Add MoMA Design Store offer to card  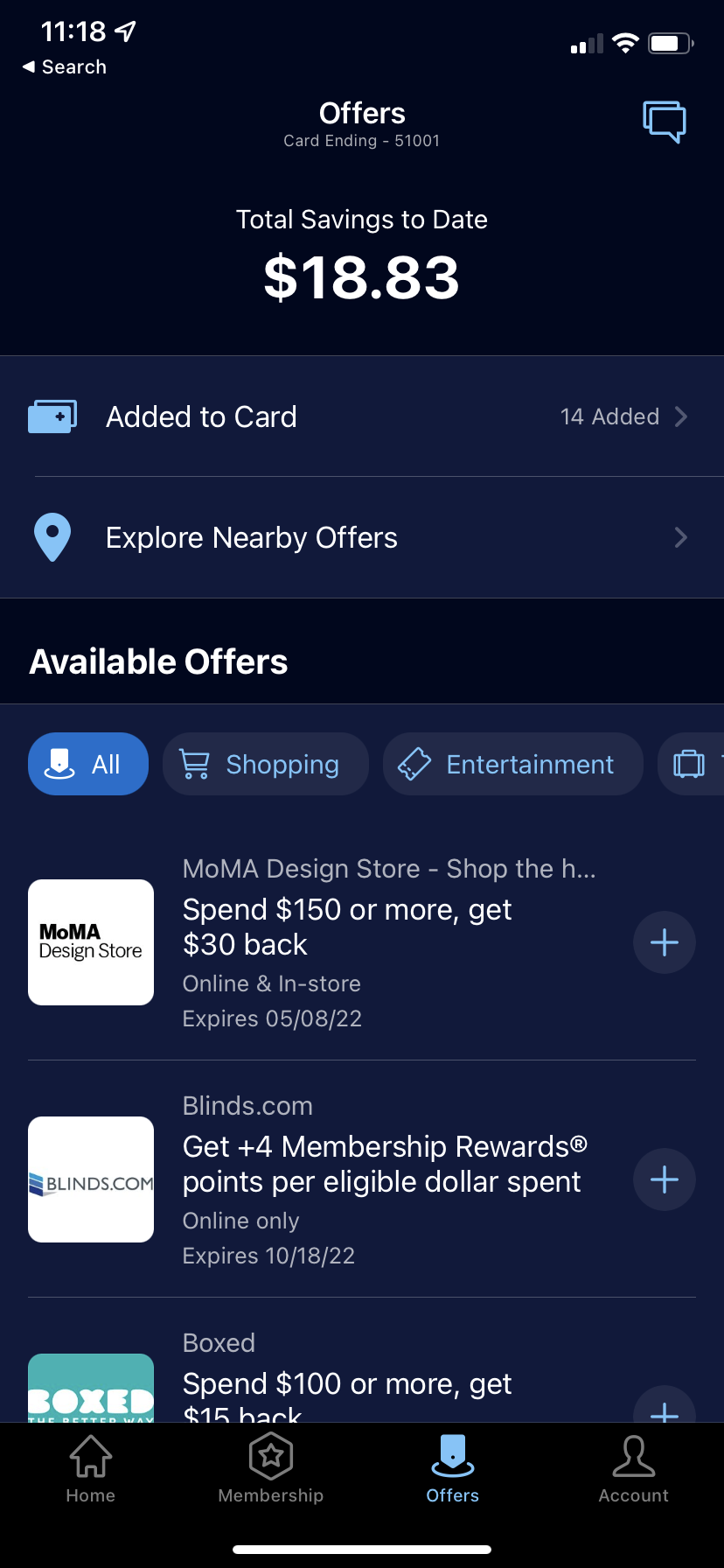(x=664, y=942)
